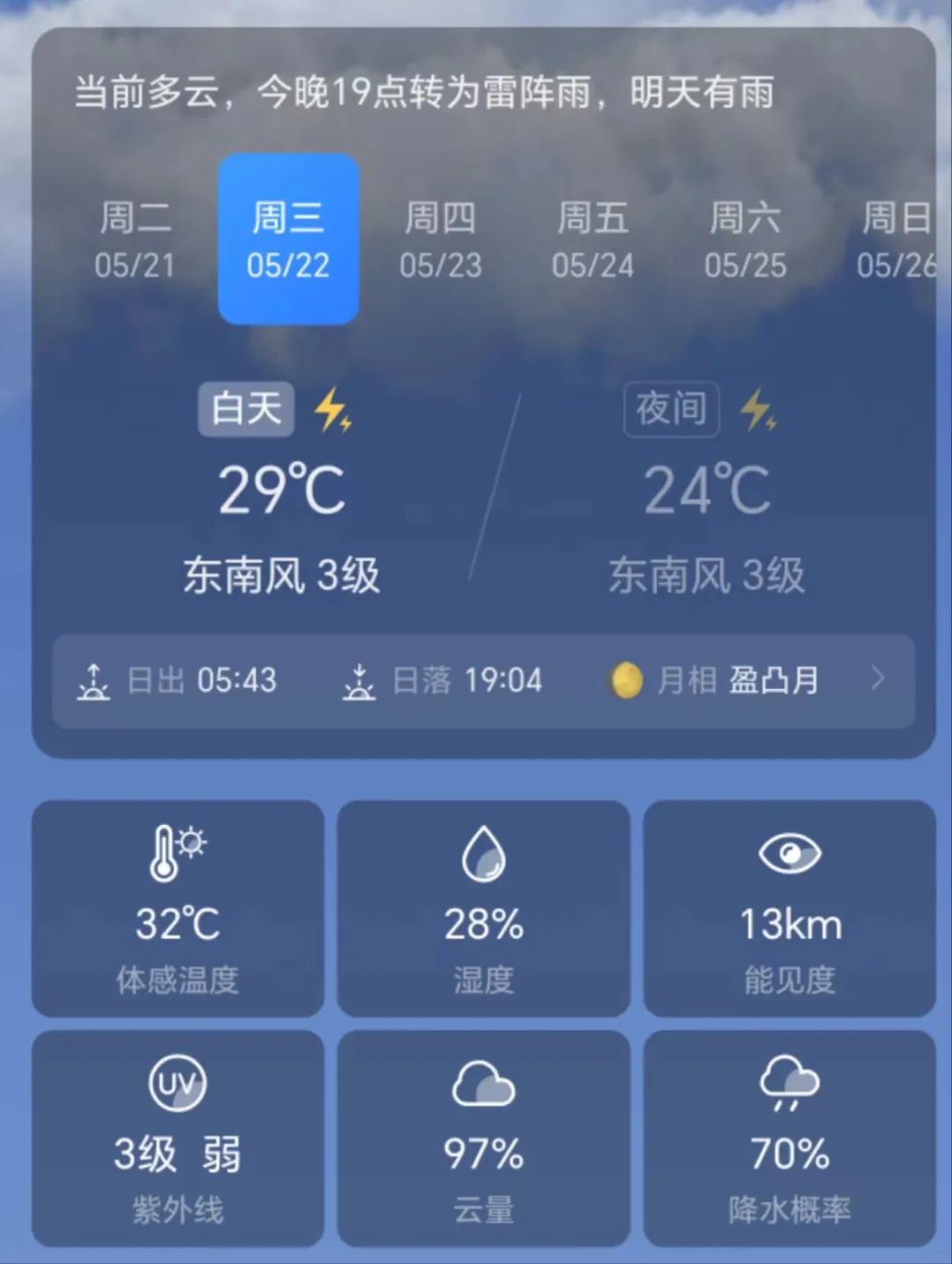Open the 紫外线 3级 弱 card
This screenshot has height=1264, width=952.
(x=178, y=1138)
